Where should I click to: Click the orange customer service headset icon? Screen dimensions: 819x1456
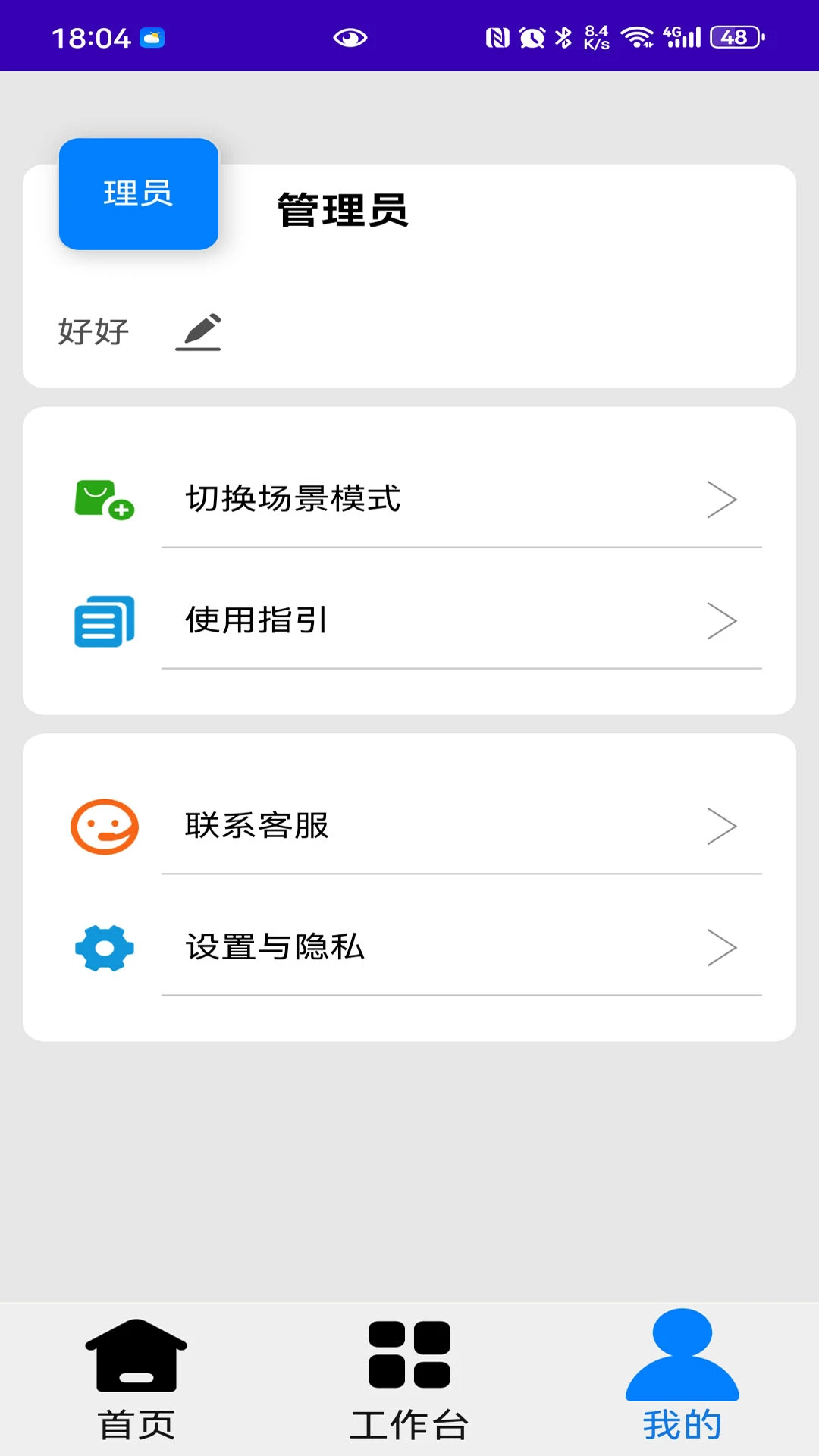pos(104,827)
